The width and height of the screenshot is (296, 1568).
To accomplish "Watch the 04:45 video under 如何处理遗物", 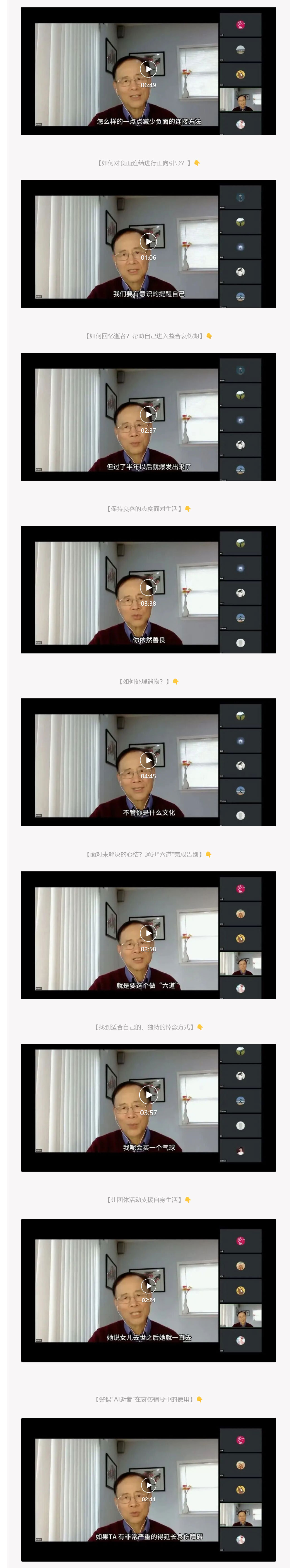I will [148, 760].
